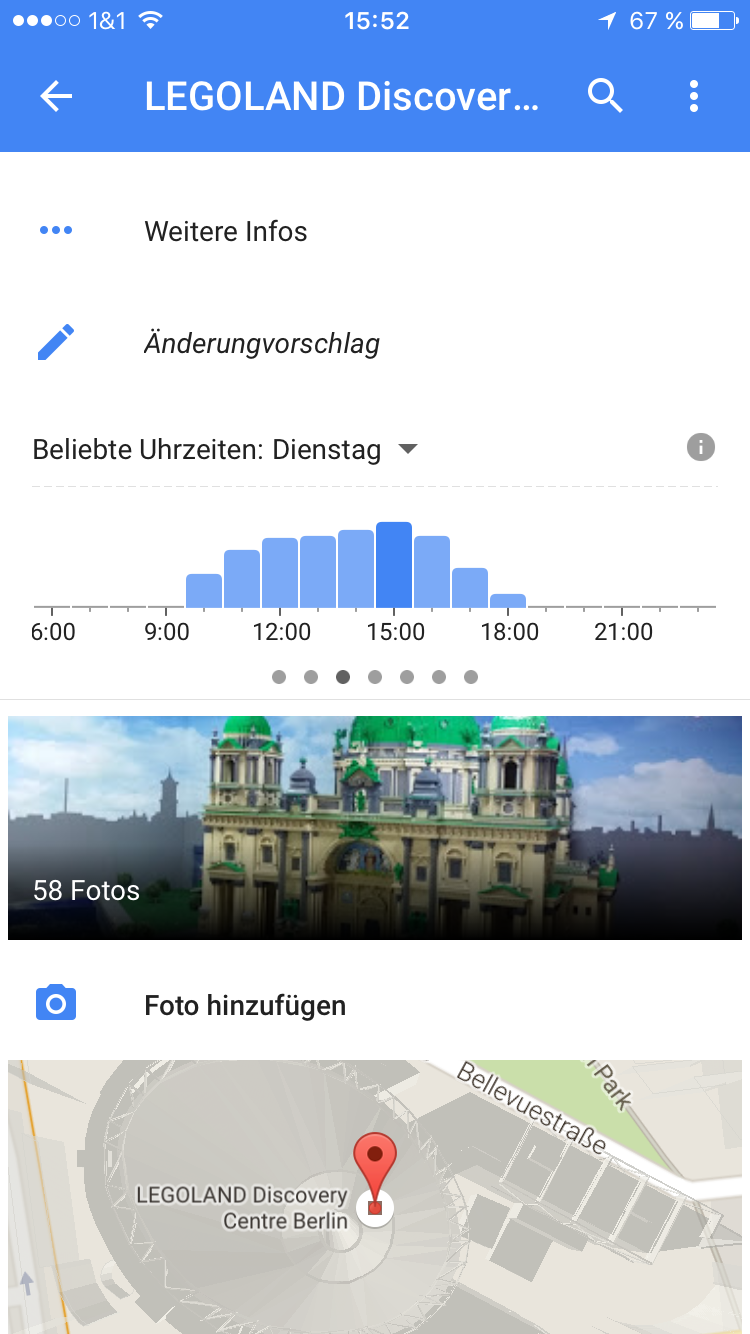
Task: Open Weitere Infos
Action: point(226,232)
